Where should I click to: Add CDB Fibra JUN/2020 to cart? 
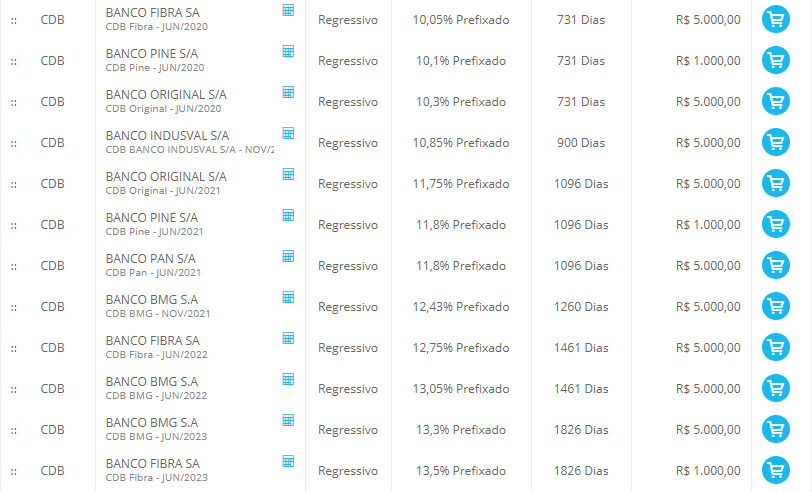(775, 19)
